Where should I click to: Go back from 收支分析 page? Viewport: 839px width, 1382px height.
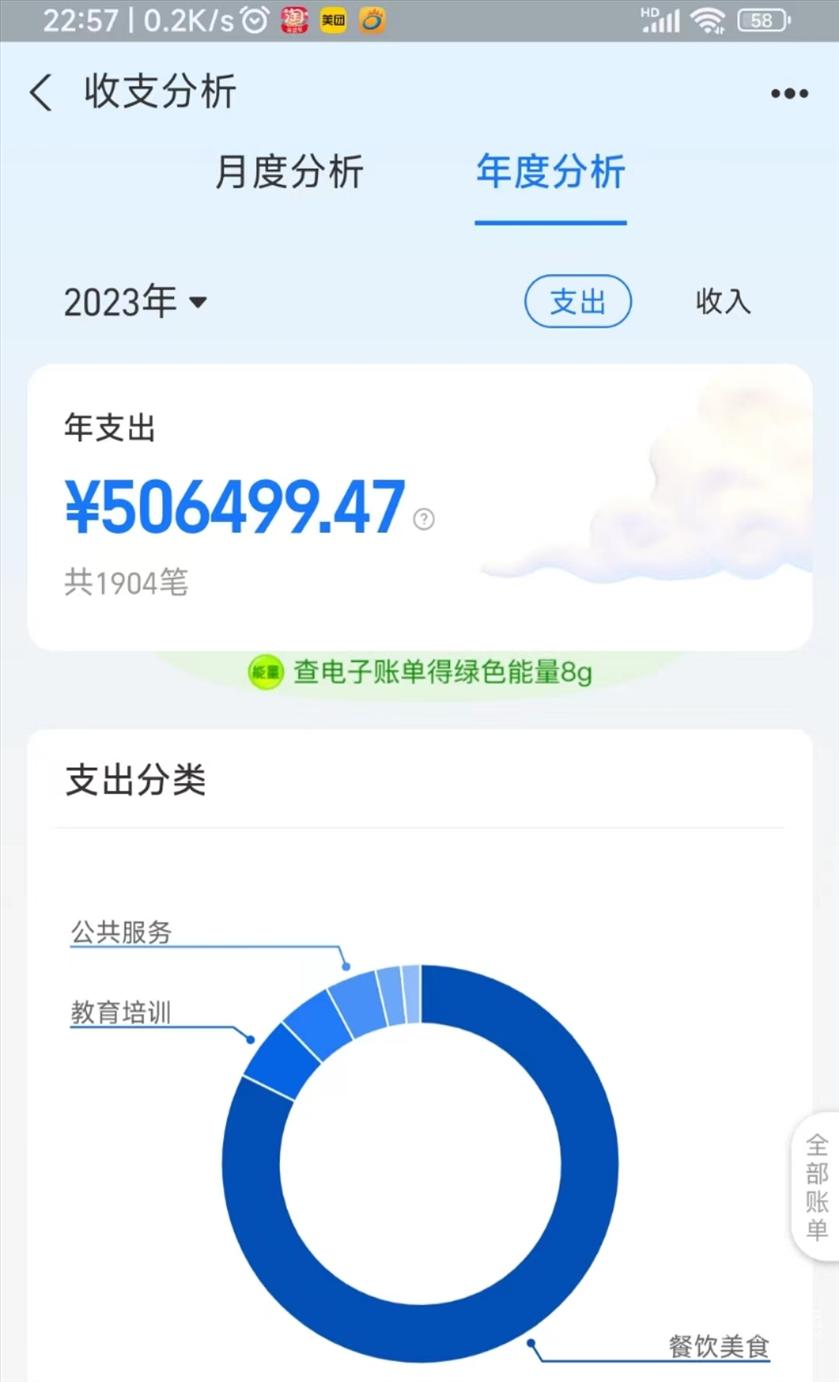pyautogui.click(x=41, y=93)
